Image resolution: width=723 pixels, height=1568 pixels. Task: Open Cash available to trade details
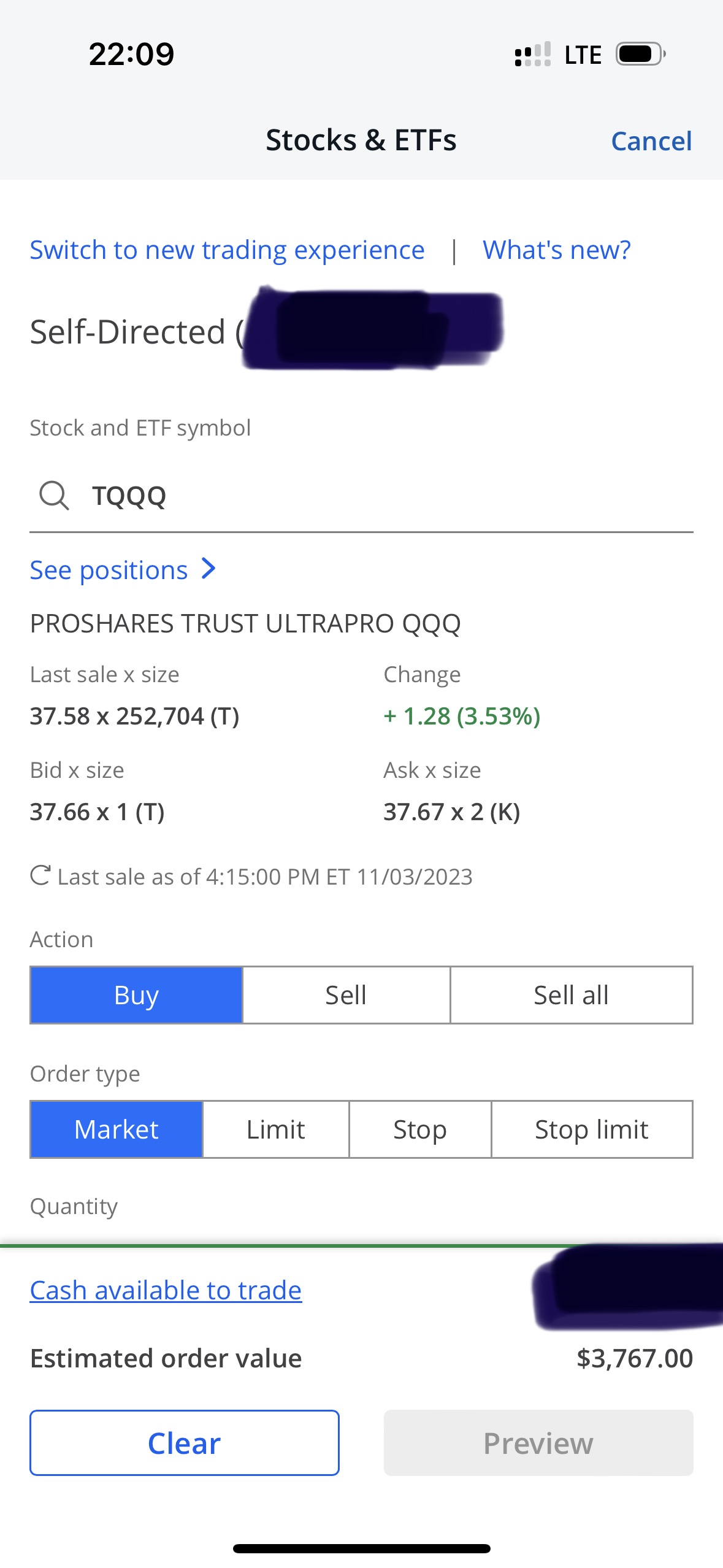point(165,1289)
